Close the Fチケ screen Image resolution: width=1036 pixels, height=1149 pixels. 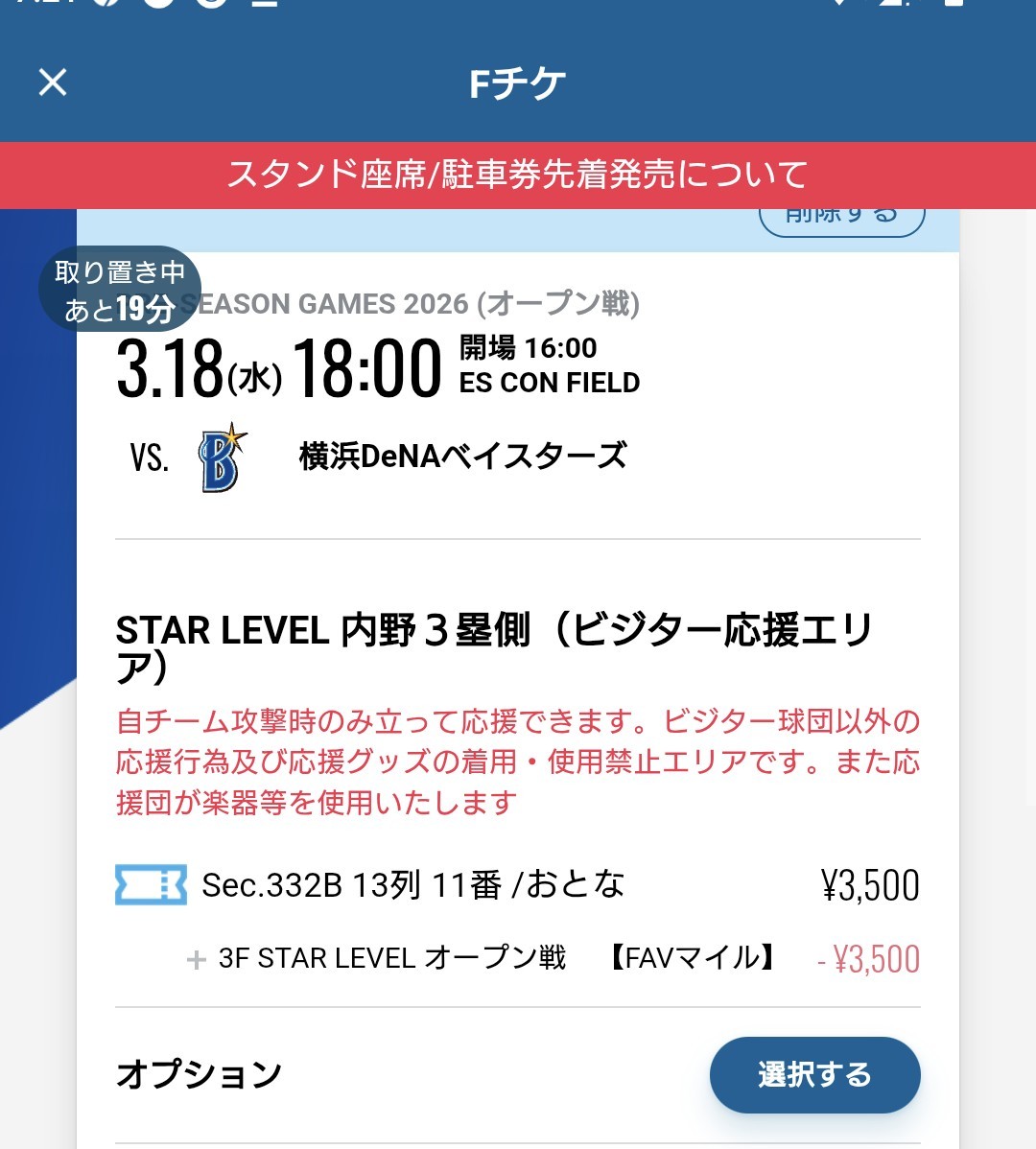pos(53,82)
